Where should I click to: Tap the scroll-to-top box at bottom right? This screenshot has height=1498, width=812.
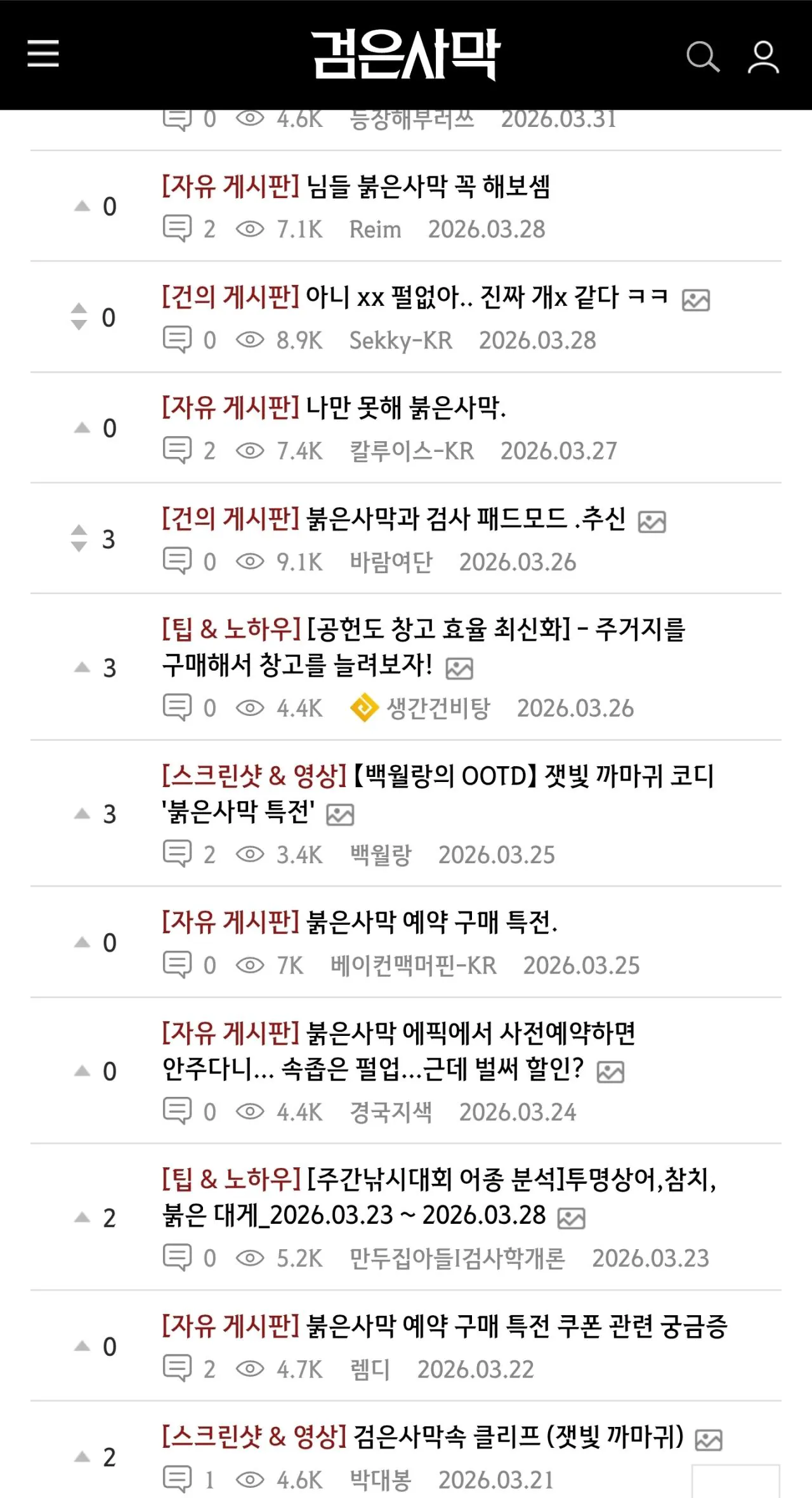(x=735, y=1481)
